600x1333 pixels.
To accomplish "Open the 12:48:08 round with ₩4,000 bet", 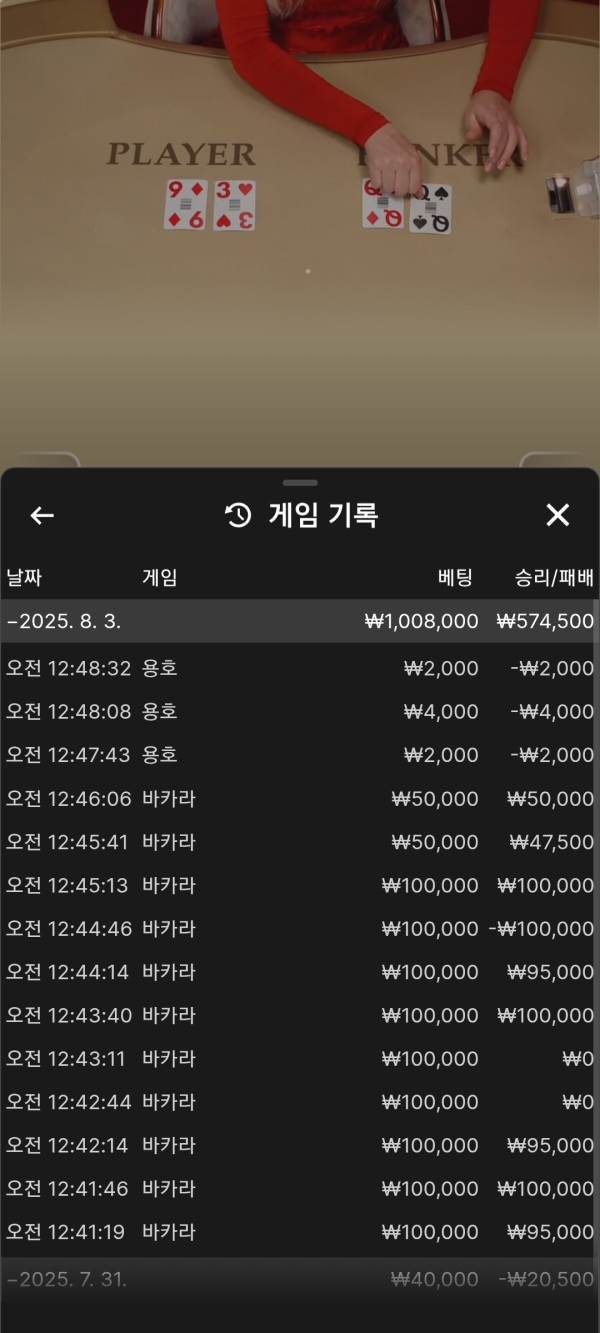I will [299, 712].
